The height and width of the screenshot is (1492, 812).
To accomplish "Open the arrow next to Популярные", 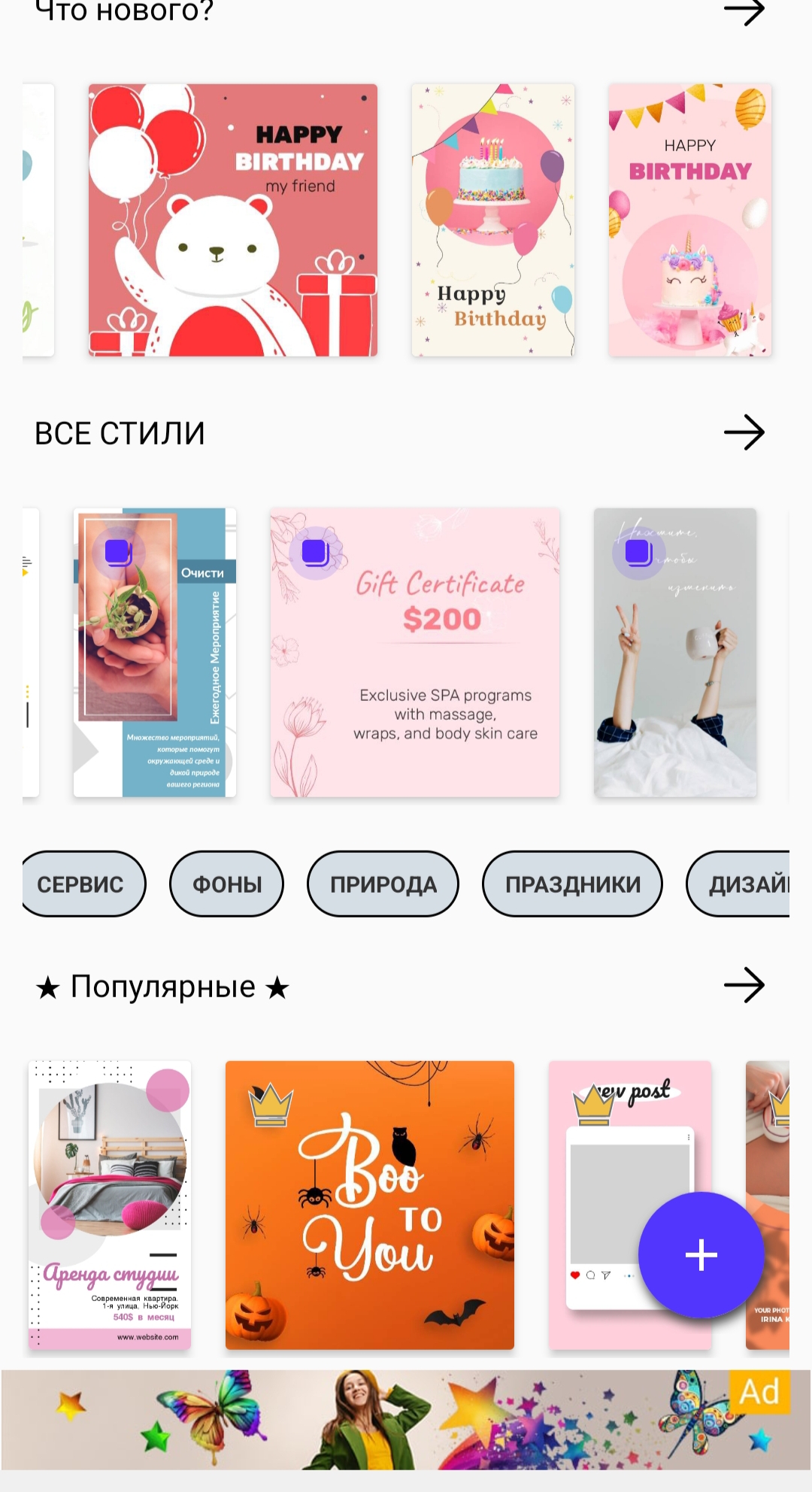I will [x=744, y=985].
